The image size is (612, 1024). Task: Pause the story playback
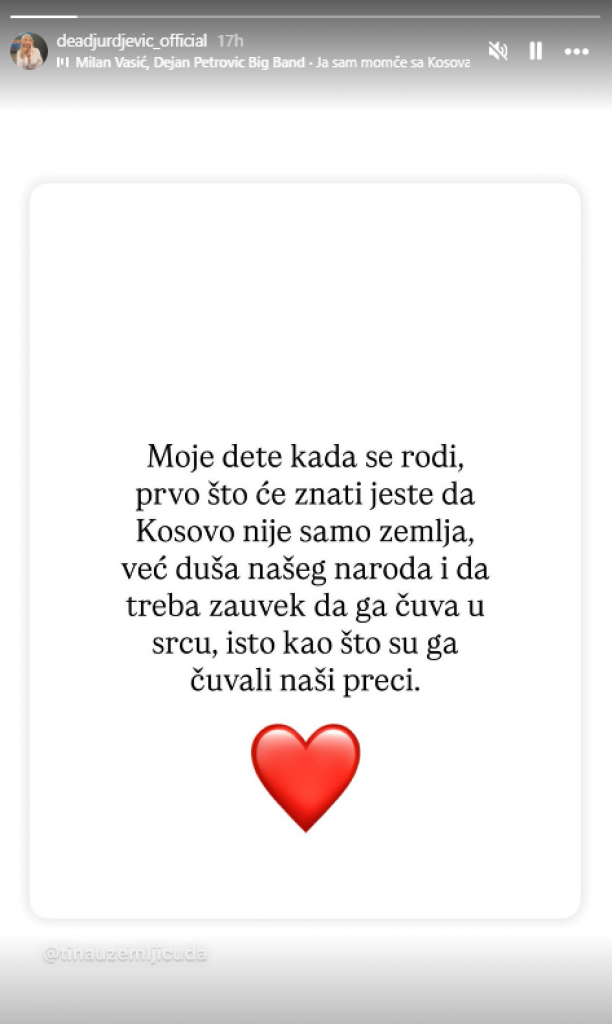(536, 50)
